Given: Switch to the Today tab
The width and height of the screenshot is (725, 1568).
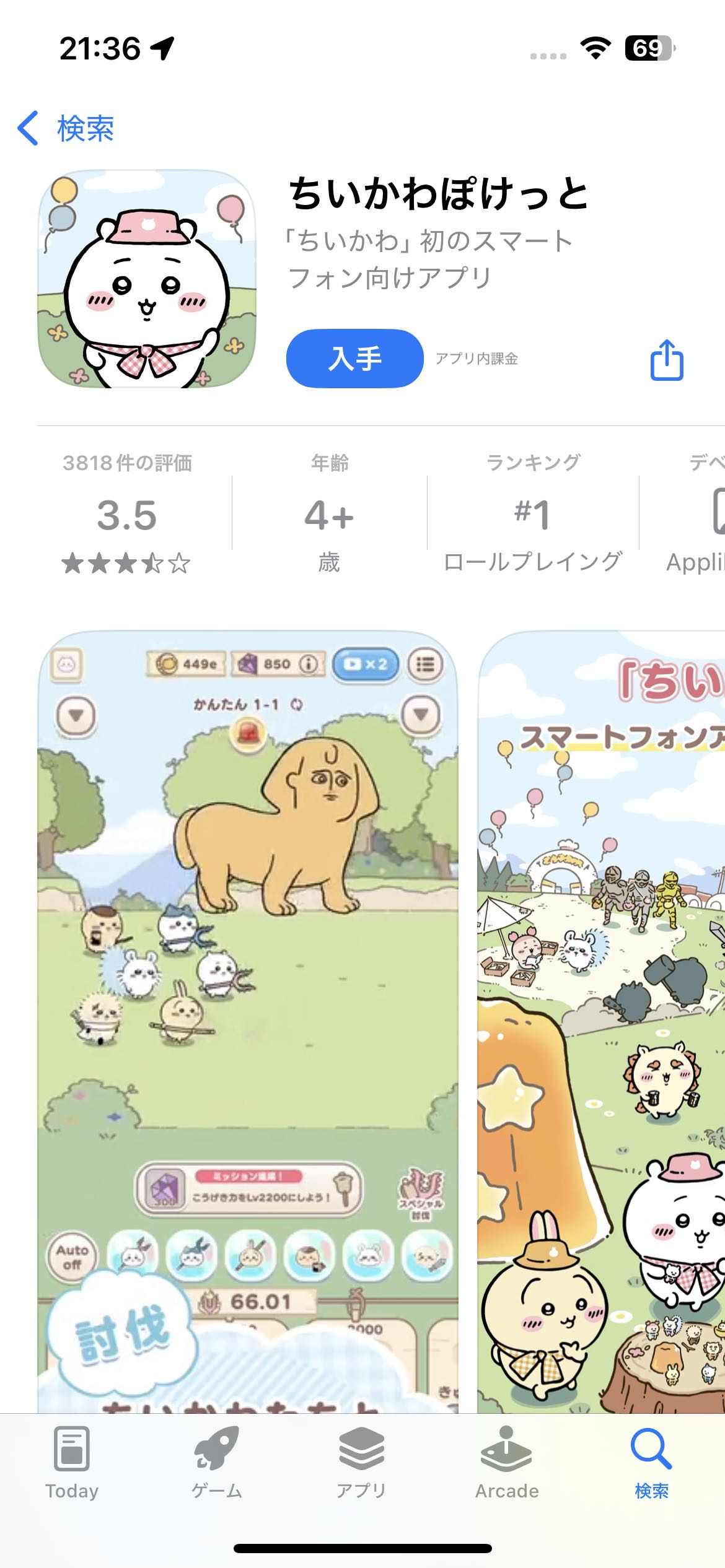Looking at the screenshot, I should click(72, 1463).
